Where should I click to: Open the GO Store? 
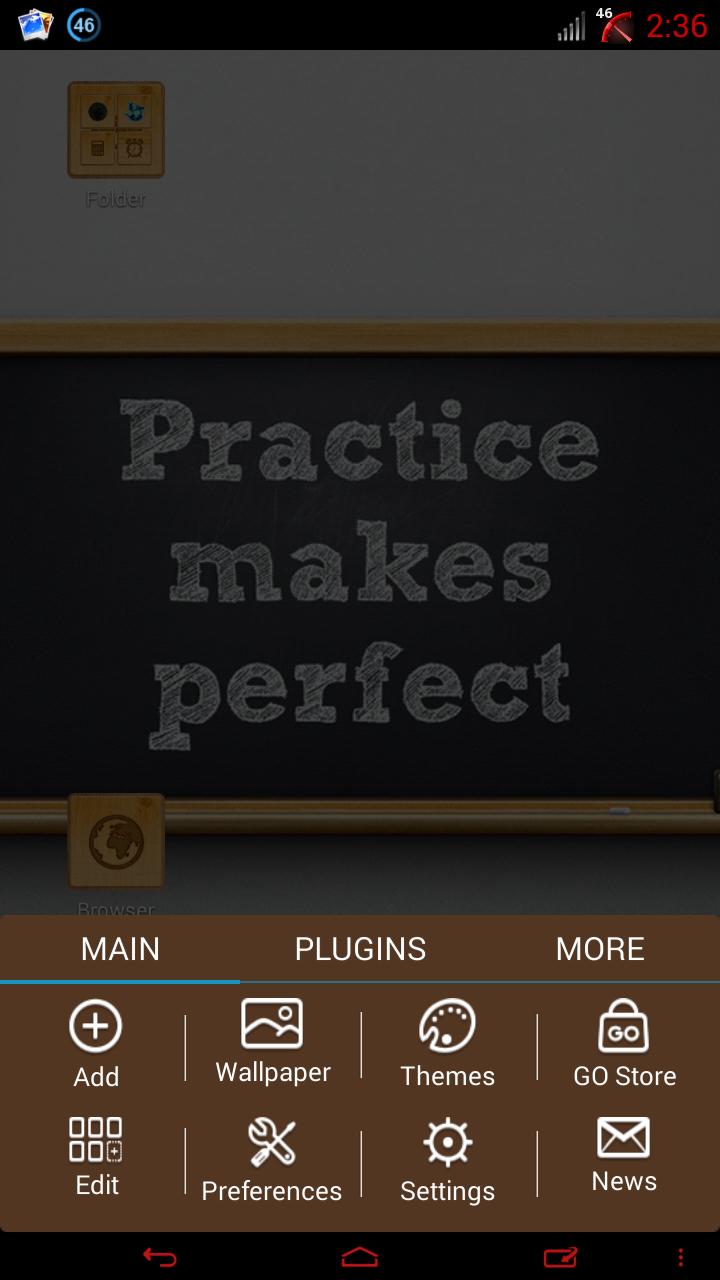click(624, 1046)
